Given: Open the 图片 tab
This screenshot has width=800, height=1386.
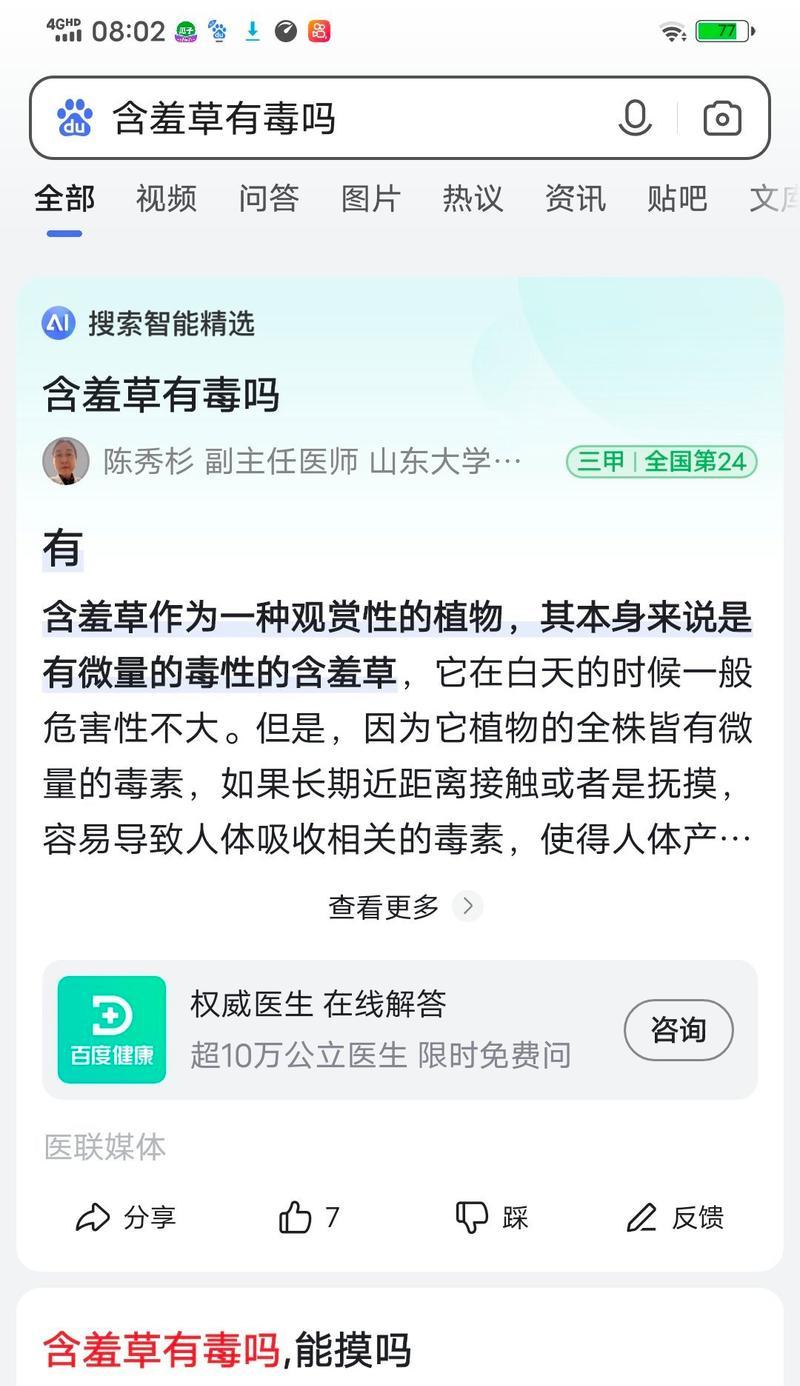Looking at the screenshot, I should tap(370, 198).
